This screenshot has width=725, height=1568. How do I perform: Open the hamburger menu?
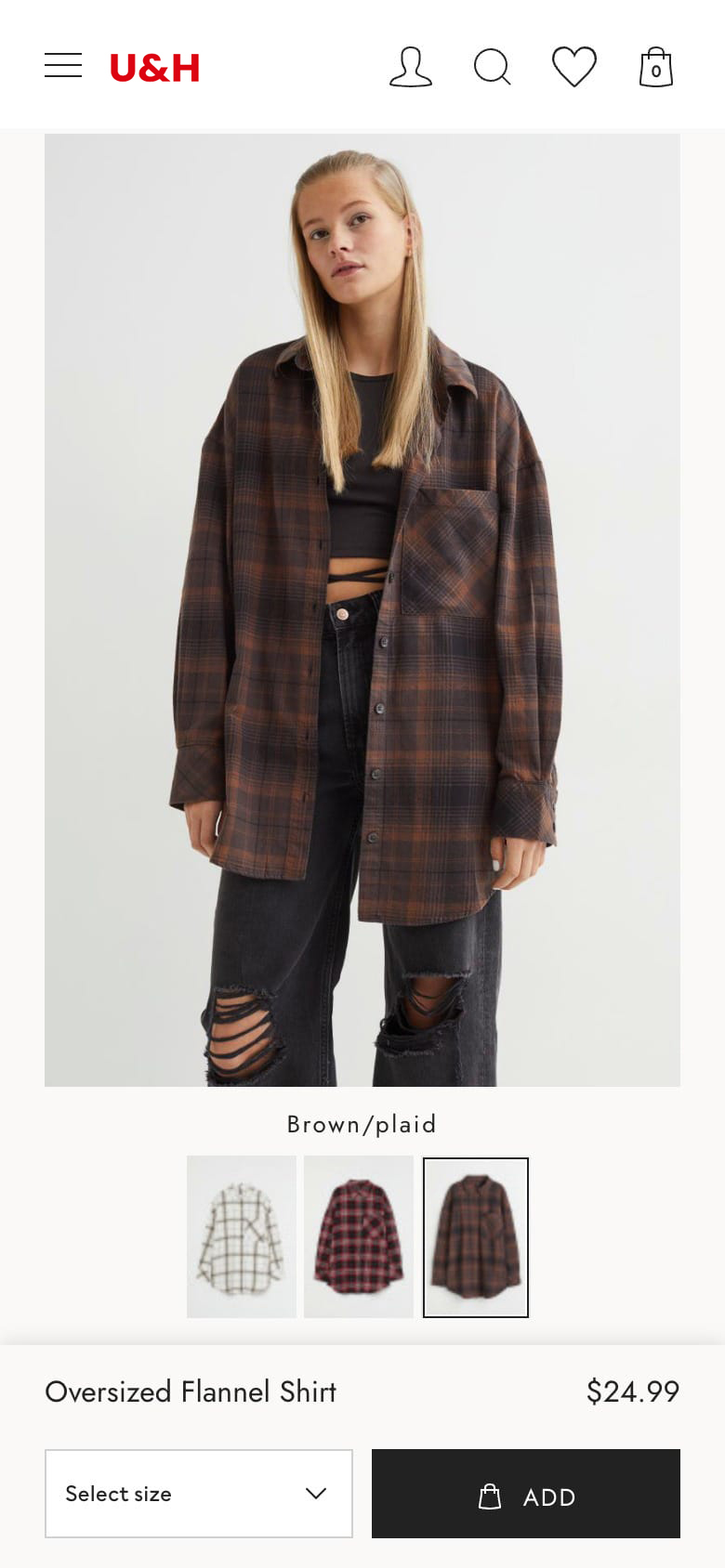pyautogui.click(x=63, y=66)
